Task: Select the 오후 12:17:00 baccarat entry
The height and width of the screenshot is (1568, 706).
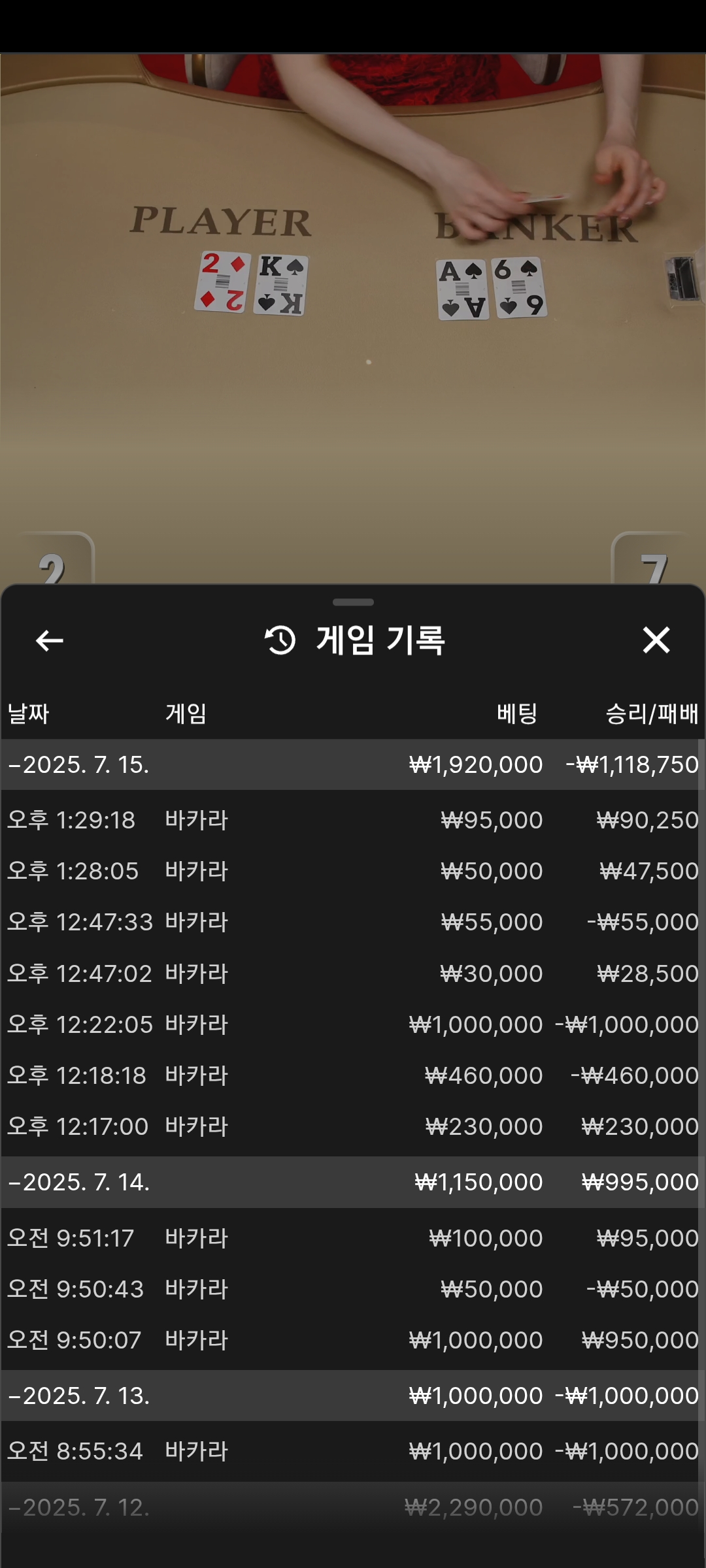Action: click(x=353, y=1126)
